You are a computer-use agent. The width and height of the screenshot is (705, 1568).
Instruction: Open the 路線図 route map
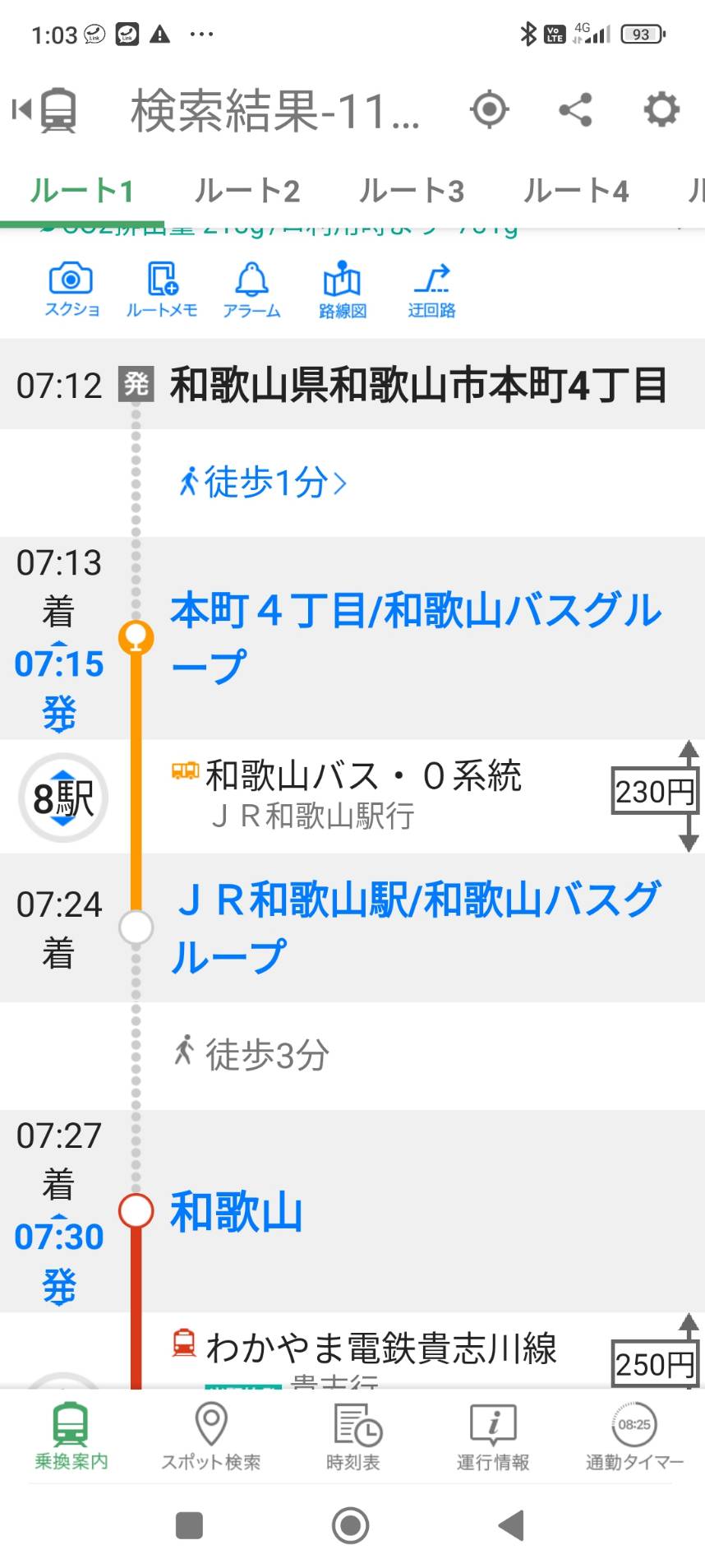pos(343,290)
